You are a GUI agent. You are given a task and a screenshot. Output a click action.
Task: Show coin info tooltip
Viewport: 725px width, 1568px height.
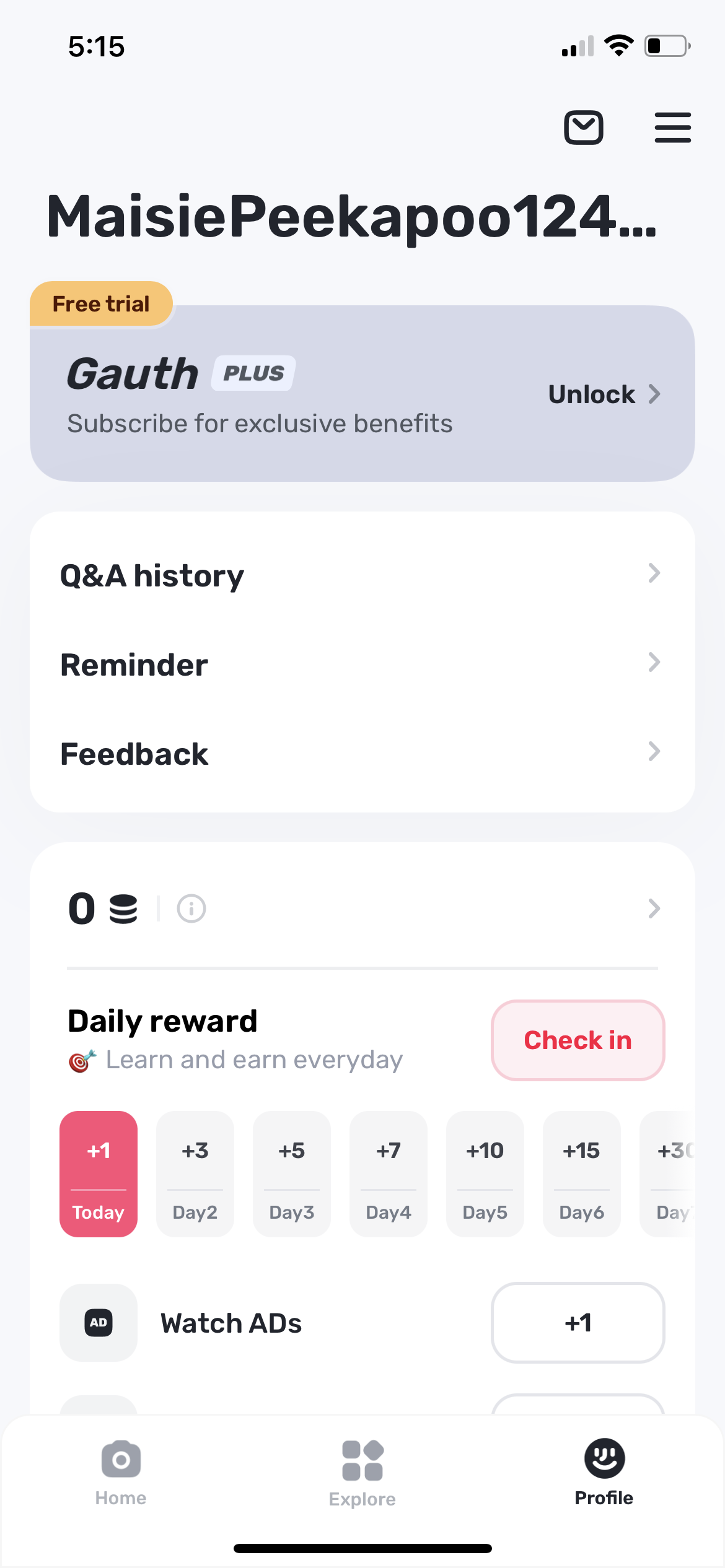point(191,908)
